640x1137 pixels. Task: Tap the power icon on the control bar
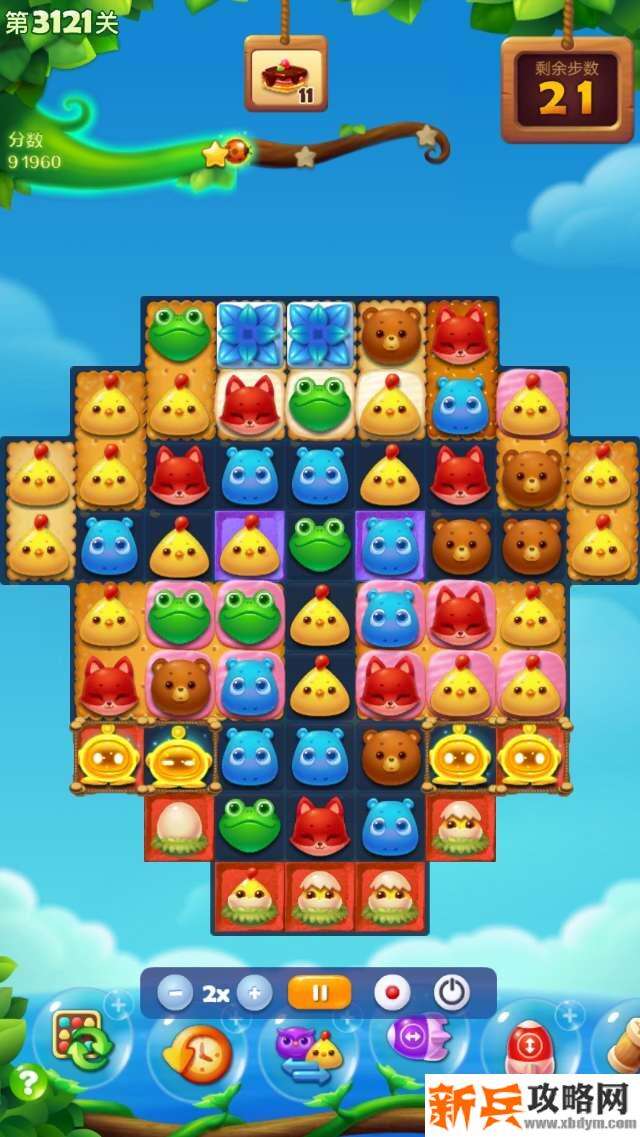coord(452,993)
